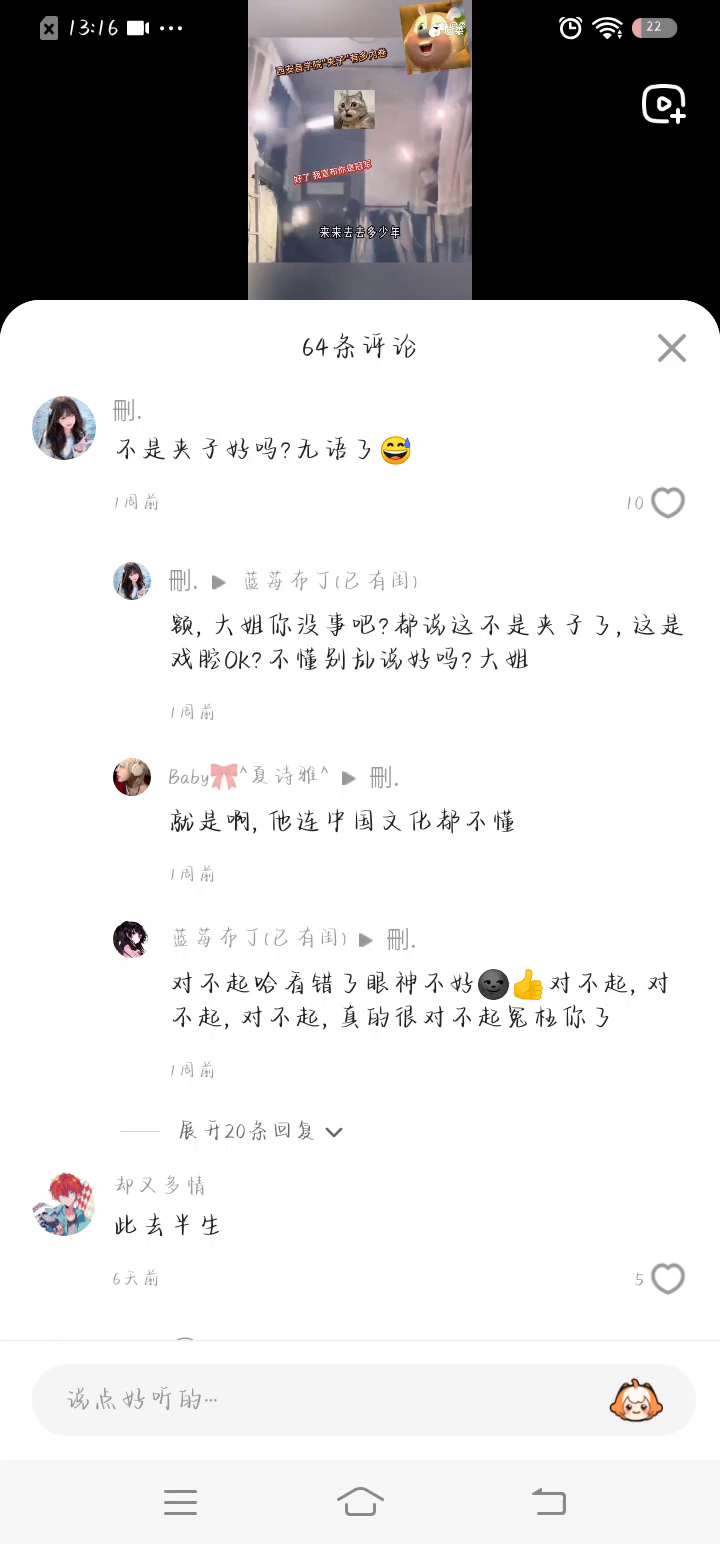Go to the home screen
Screen dimensions: 720x1544
pos(360,1501)
